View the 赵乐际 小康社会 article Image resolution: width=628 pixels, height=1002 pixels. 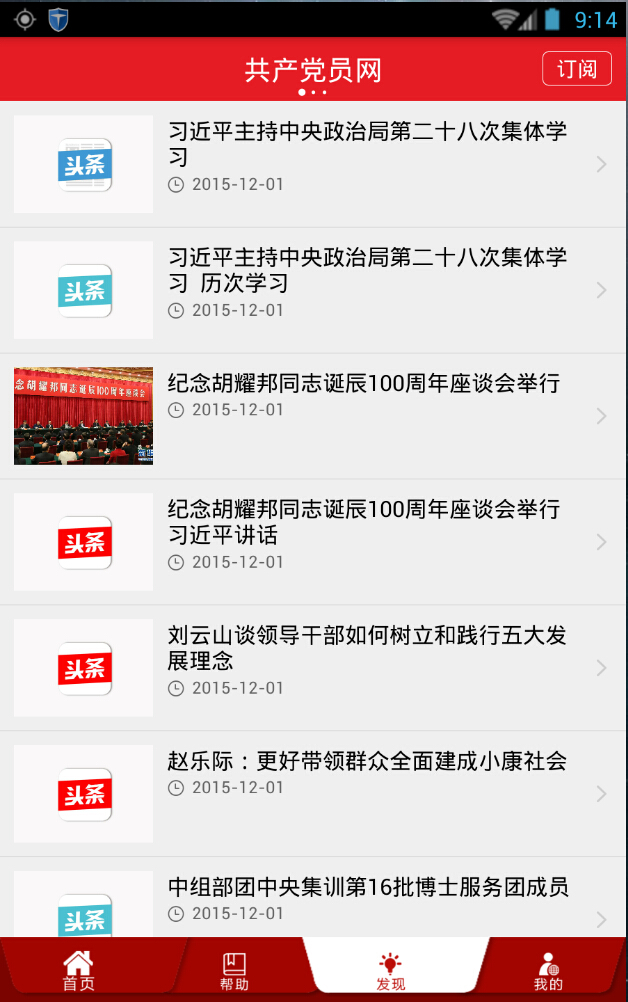[x=367, y=774]
